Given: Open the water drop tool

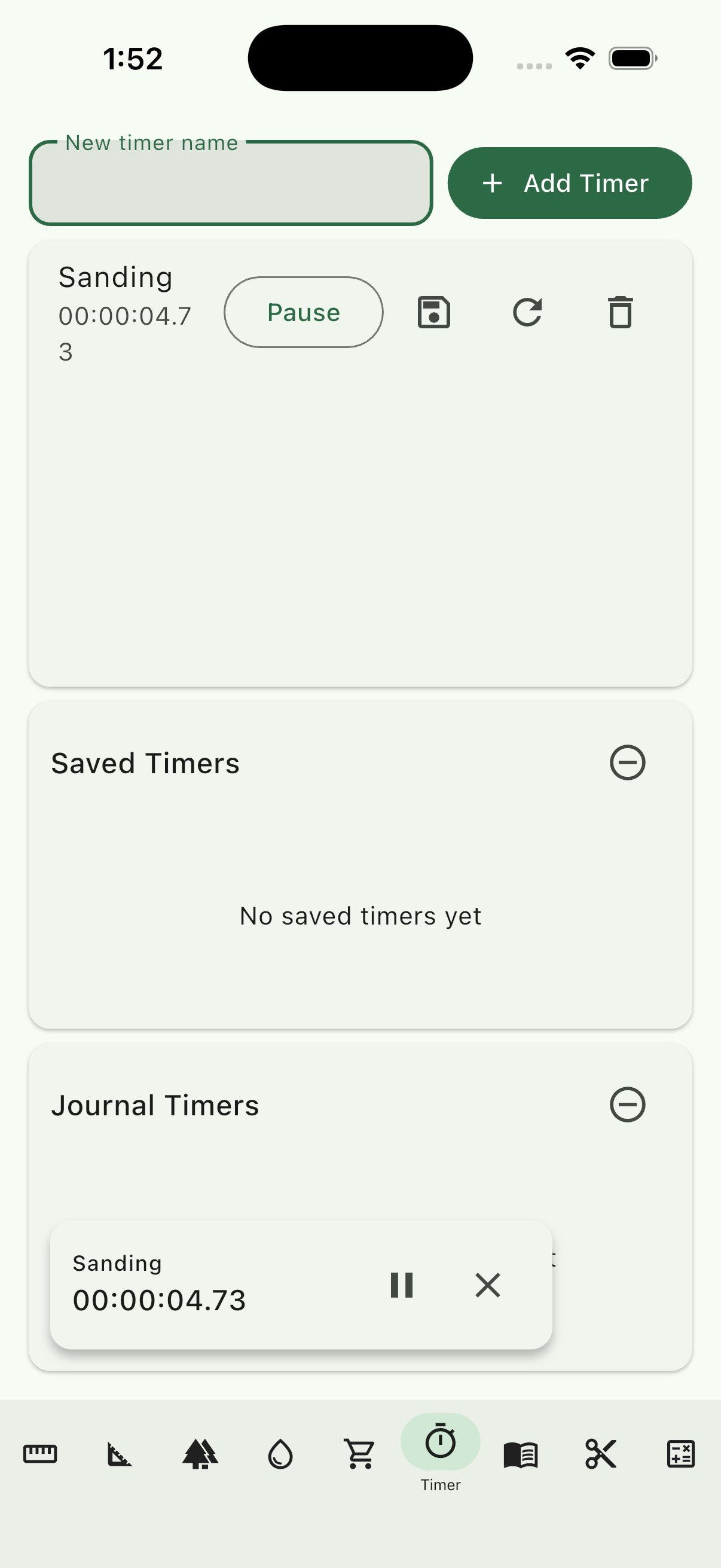Looking at the screenshot, I should (280, 1455).
